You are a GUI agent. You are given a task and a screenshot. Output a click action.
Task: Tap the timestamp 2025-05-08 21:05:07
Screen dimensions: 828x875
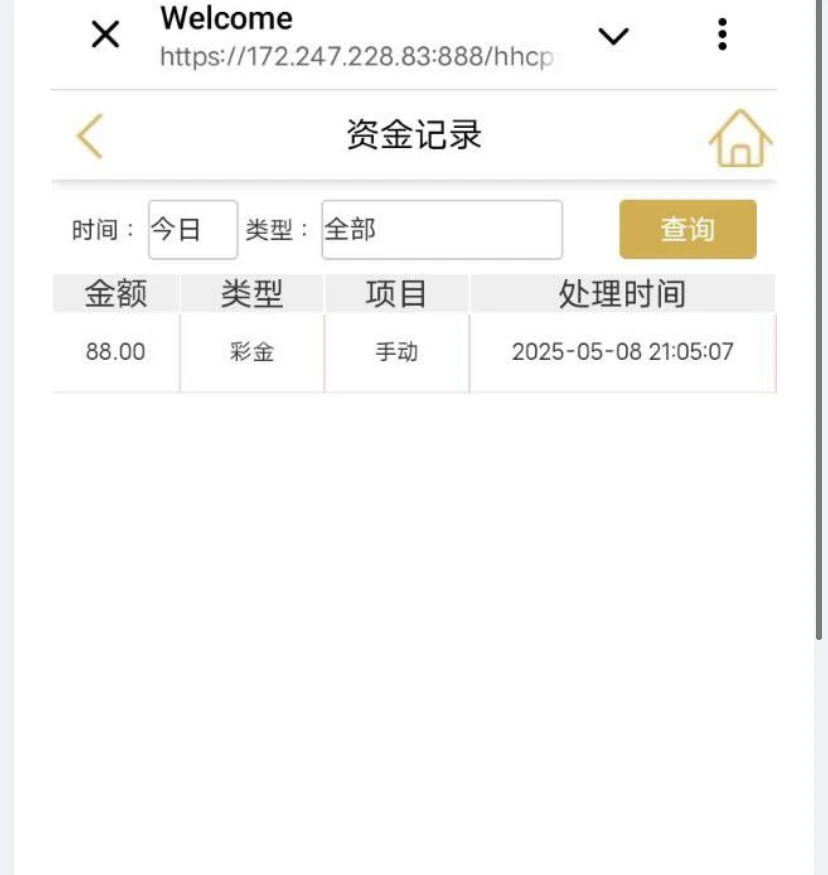coord(622,352)
